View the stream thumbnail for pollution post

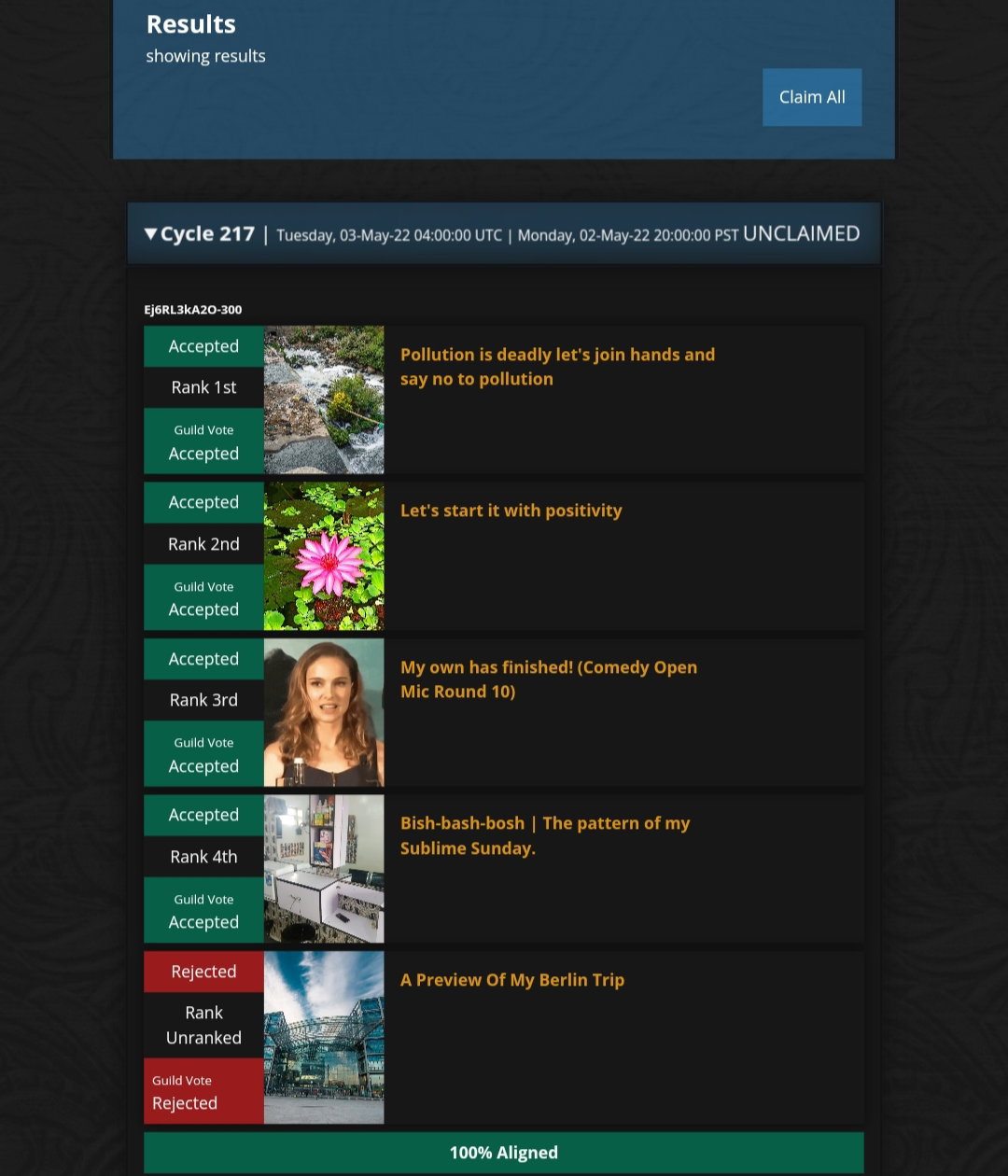[324, 399]
